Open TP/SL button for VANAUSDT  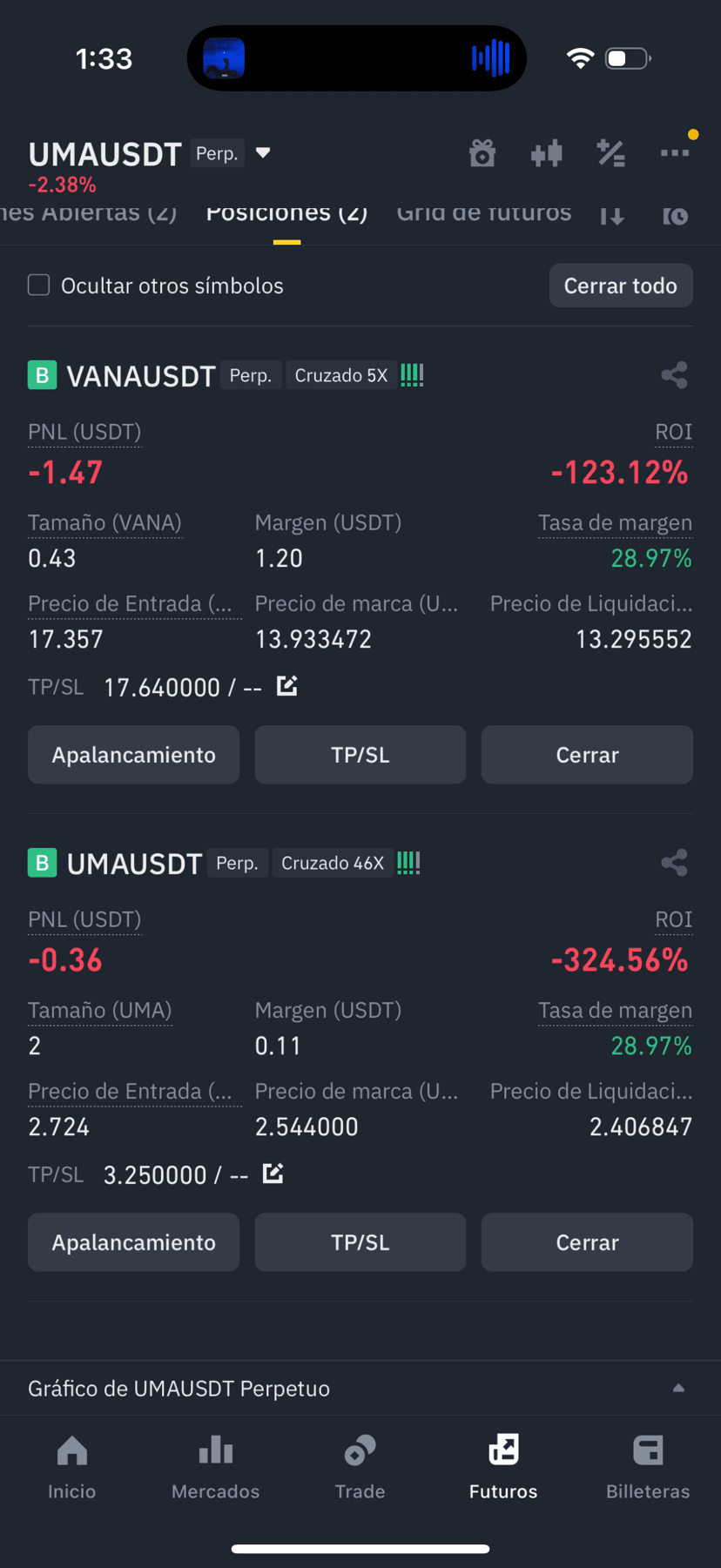coord(360,755)
